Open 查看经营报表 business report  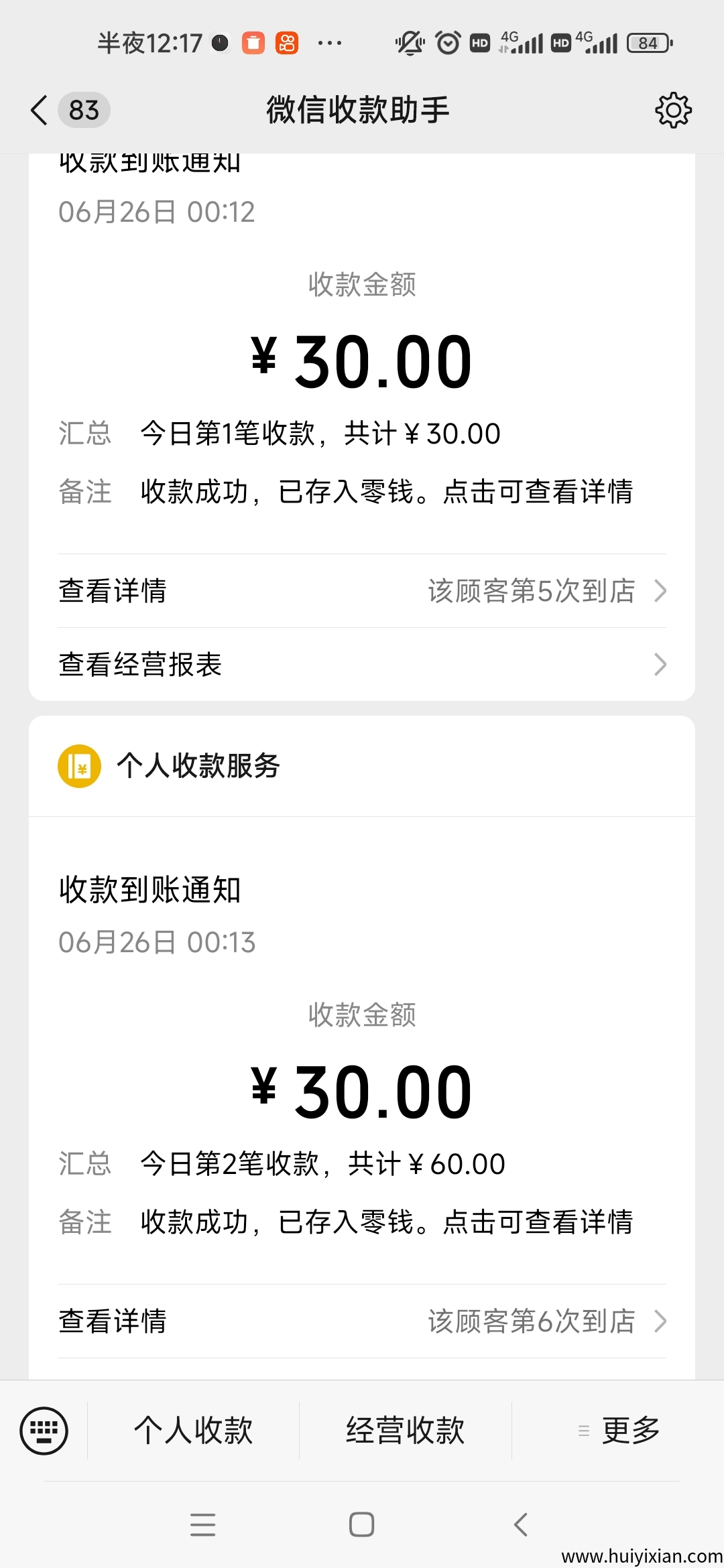[x=362, y=665]
